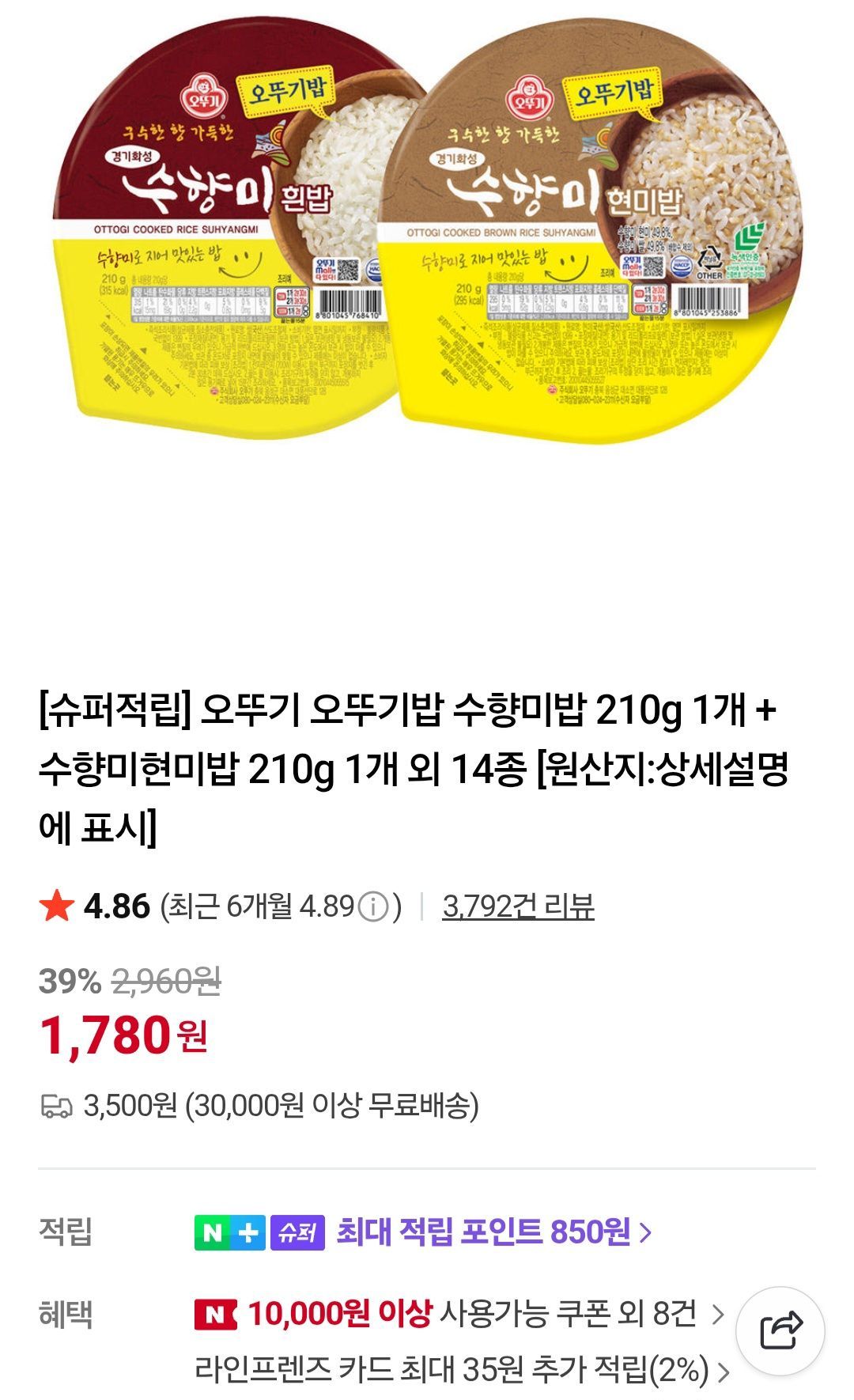Share this product with the floating share button
854x1400 pixels.
click(780, 1331)
